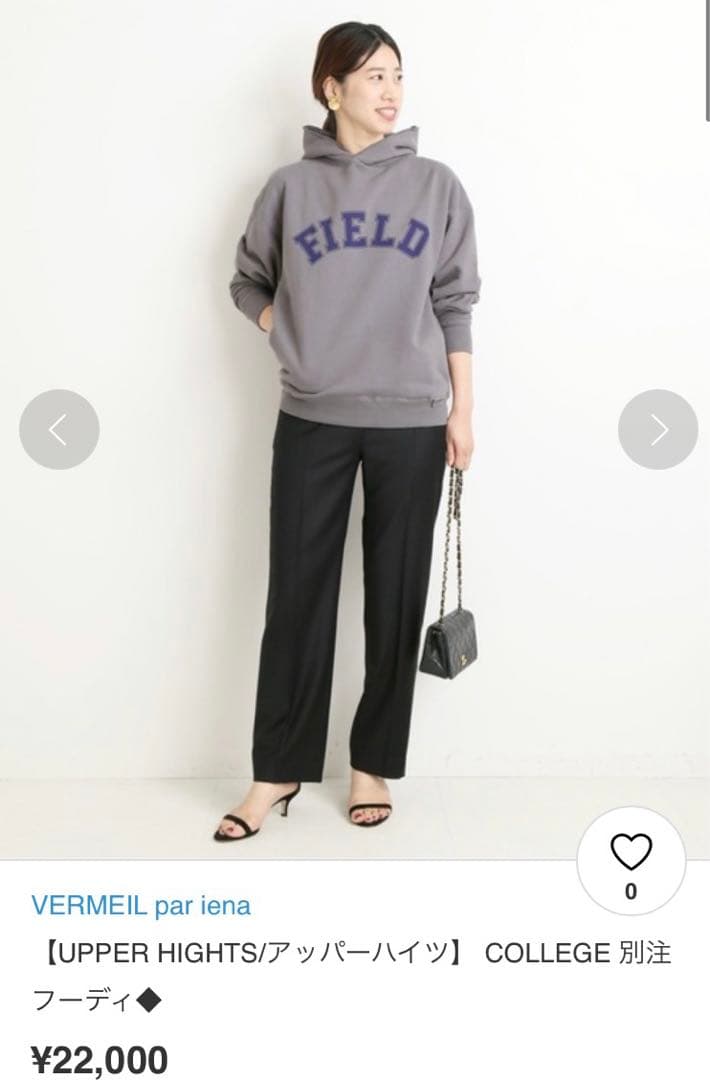This screenshot has height=1080, width=710.
Task: Show the previous product photo
Action: click(x=59, y=429)
